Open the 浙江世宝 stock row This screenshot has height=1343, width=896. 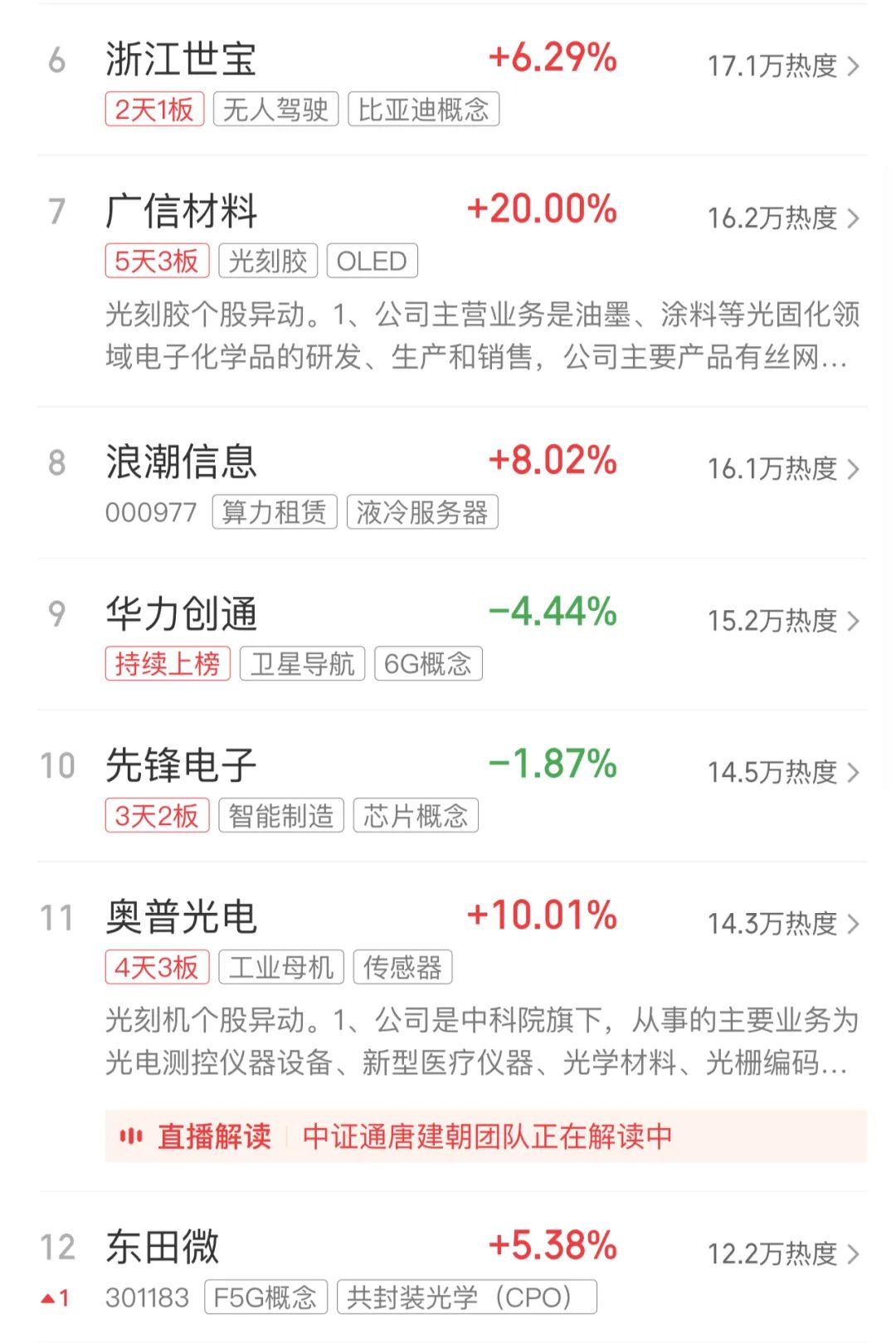point(181,60)
